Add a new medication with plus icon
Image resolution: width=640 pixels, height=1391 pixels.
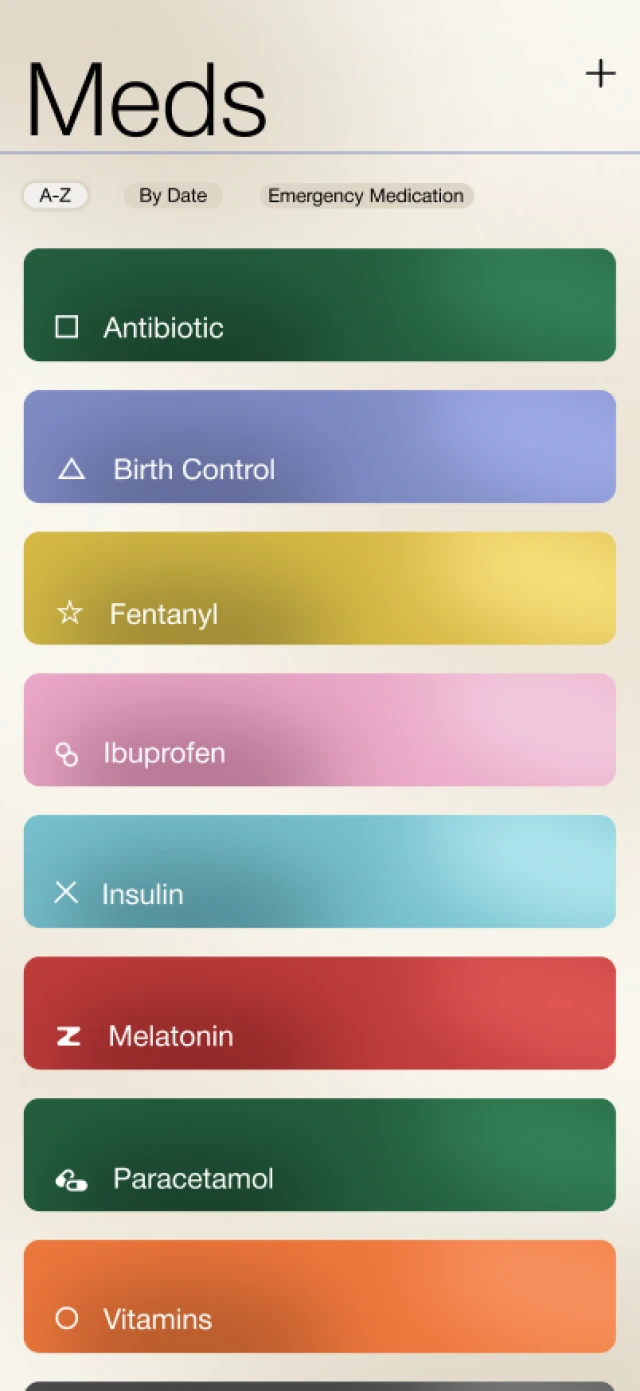click(x=600, y=73)
